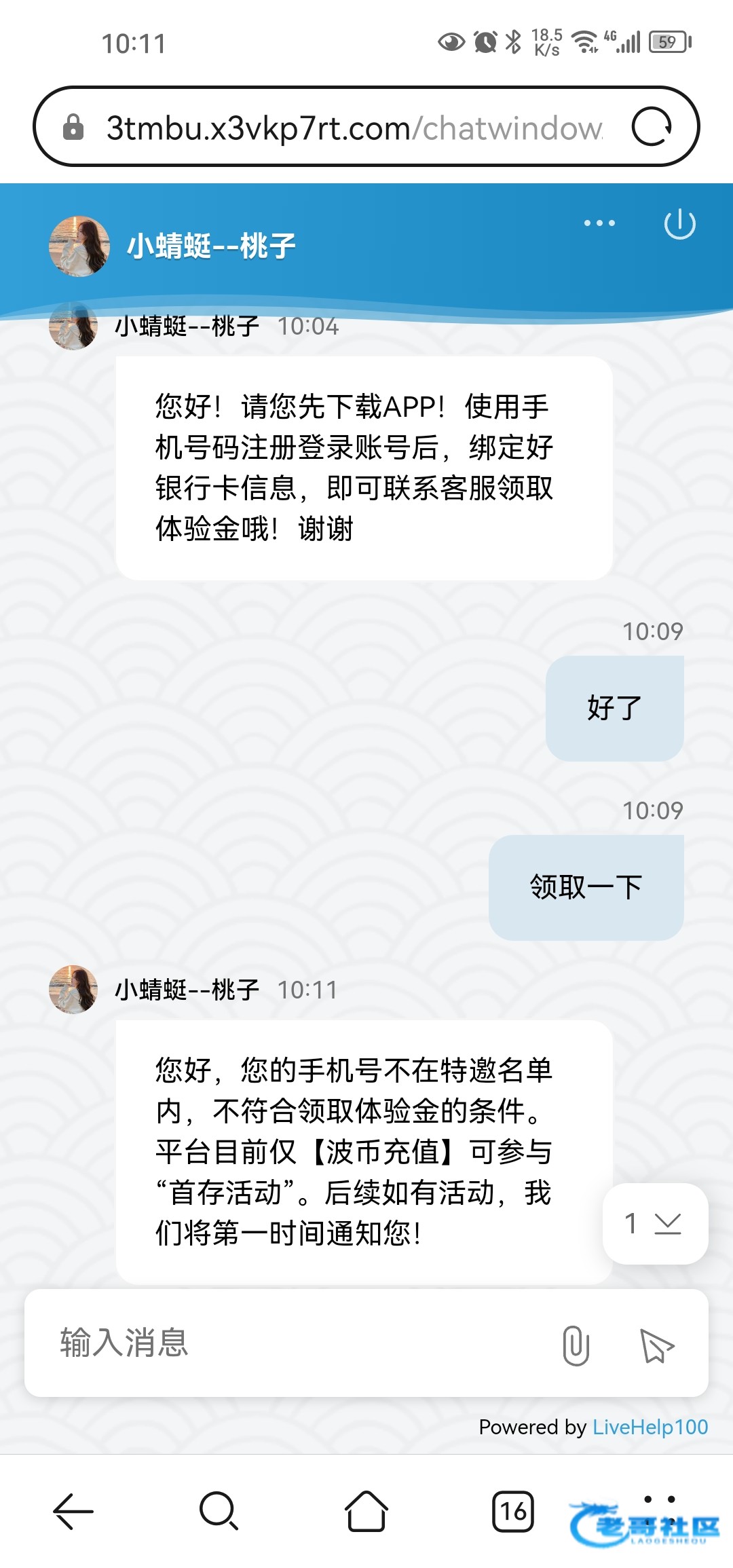Focus the 输入消息 message input field
This screenshot has height=1568, width=733.
click(x=299, y=1343)
